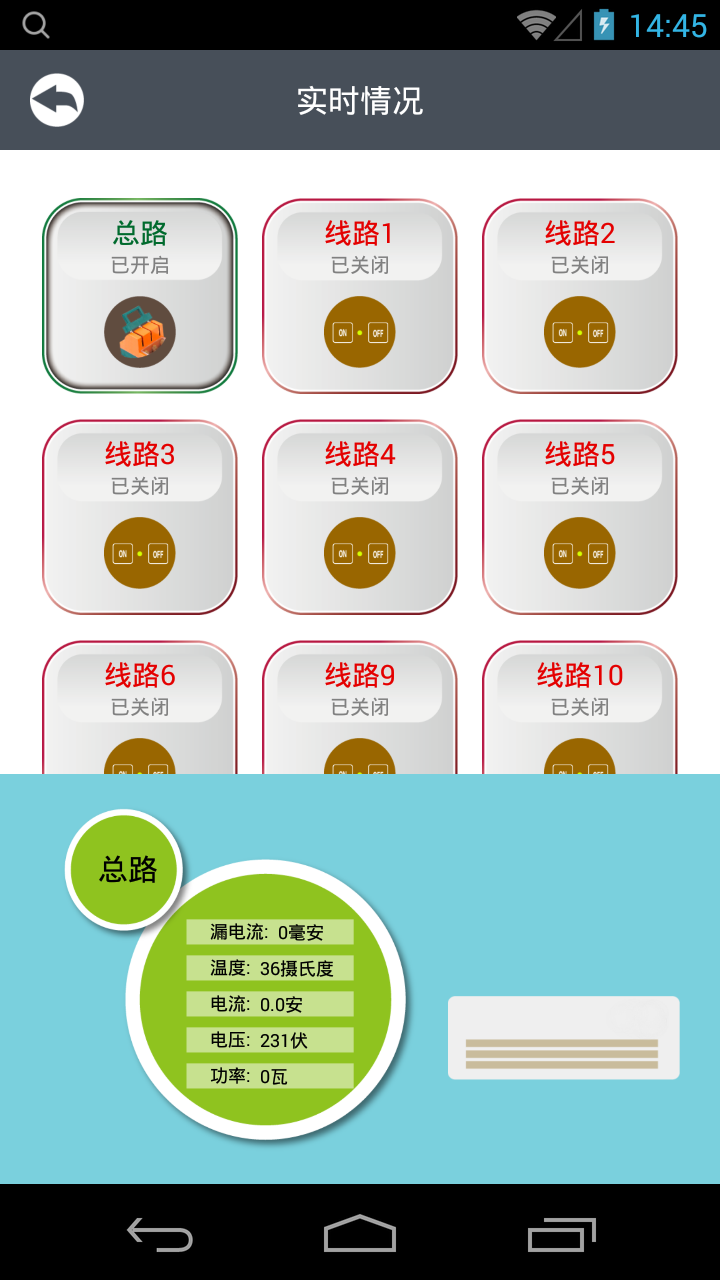720x1280 pixels.
Task: Select the 总路 main circuit card
Action: tap(140, 296)
